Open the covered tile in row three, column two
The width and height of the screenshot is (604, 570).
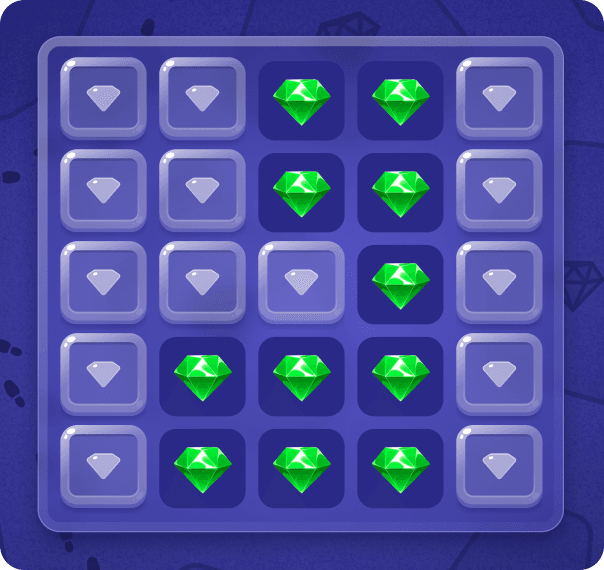202,282
